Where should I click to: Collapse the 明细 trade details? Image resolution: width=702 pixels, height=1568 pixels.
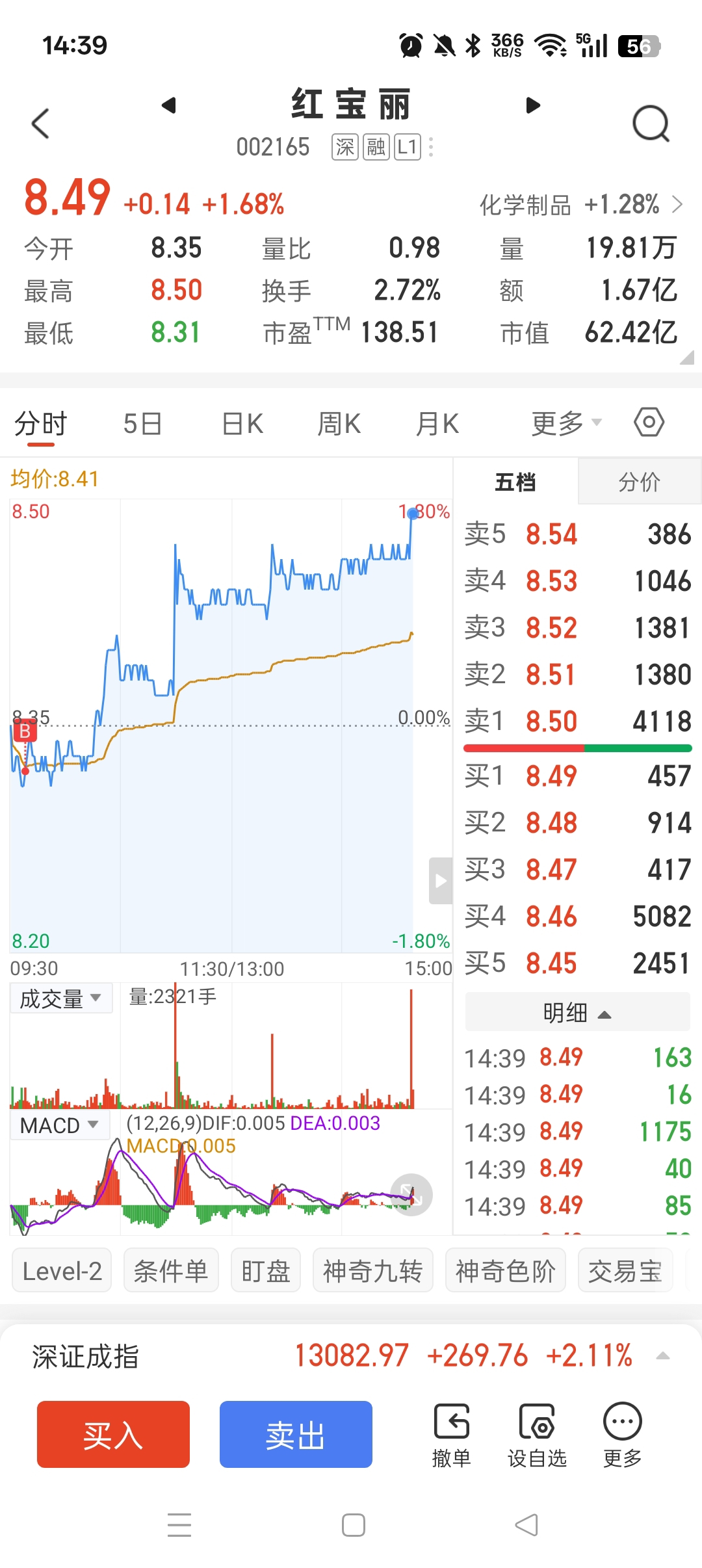577,1012
